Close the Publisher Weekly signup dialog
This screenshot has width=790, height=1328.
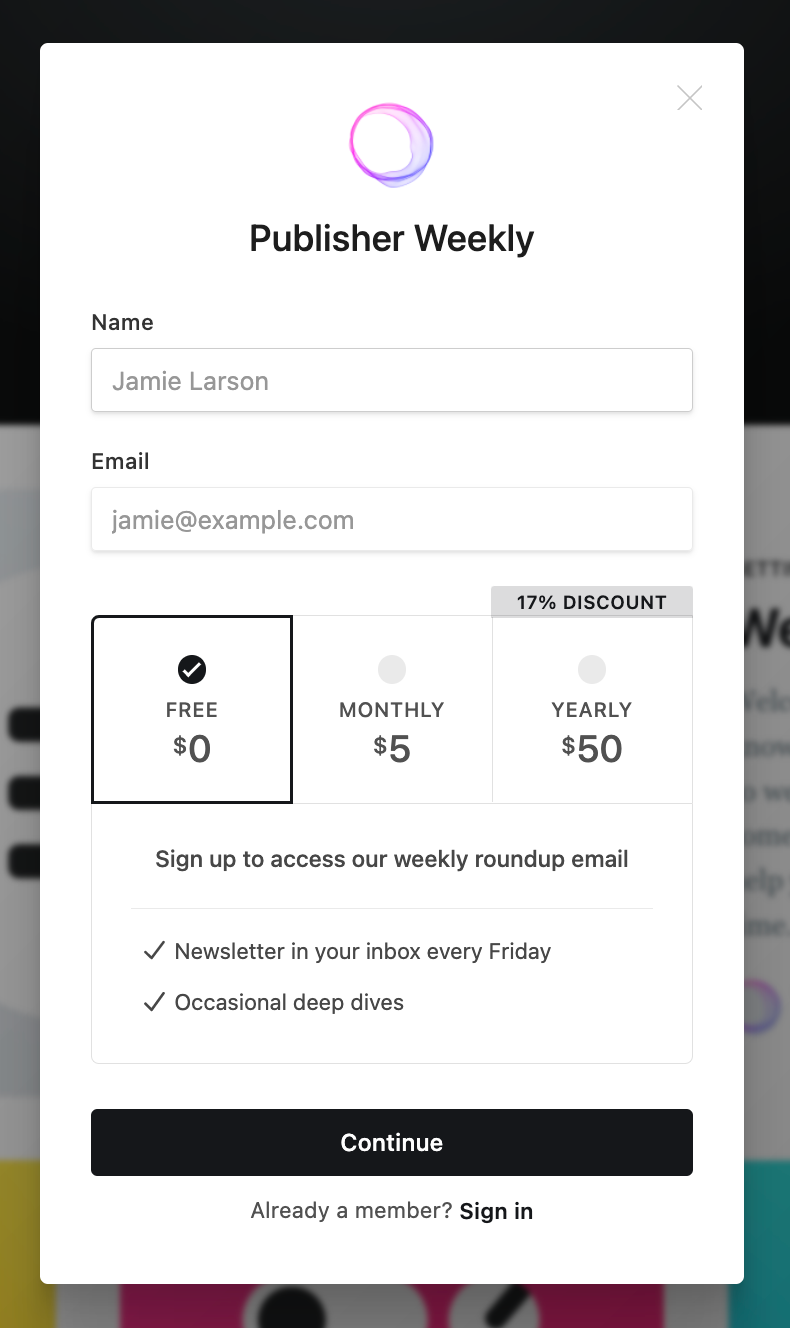pos(689,98)
